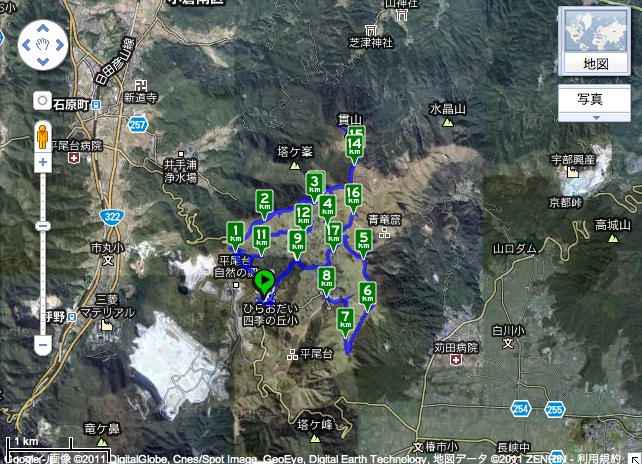The height and width of the screenshot is (464, 642).
Task: Pan the map left with the arrow
Action: 29,46
